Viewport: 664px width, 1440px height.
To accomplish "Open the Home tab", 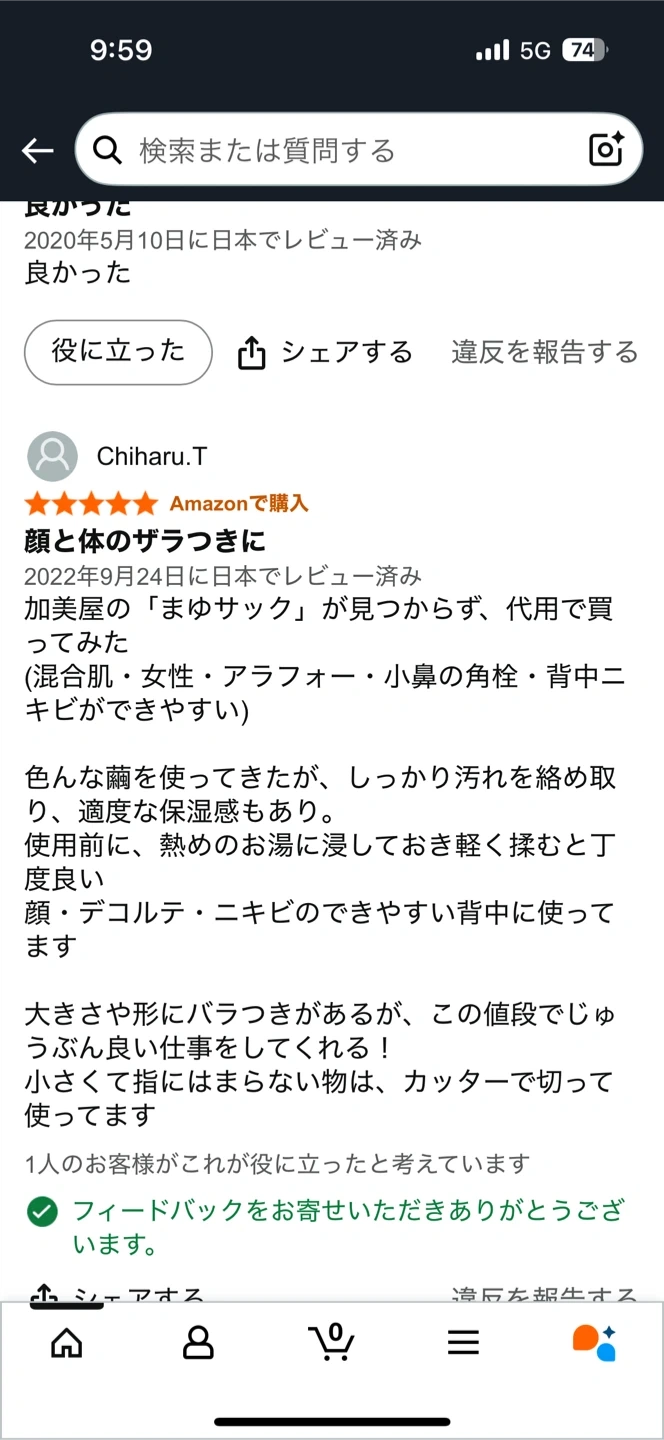I will 66,1342.
